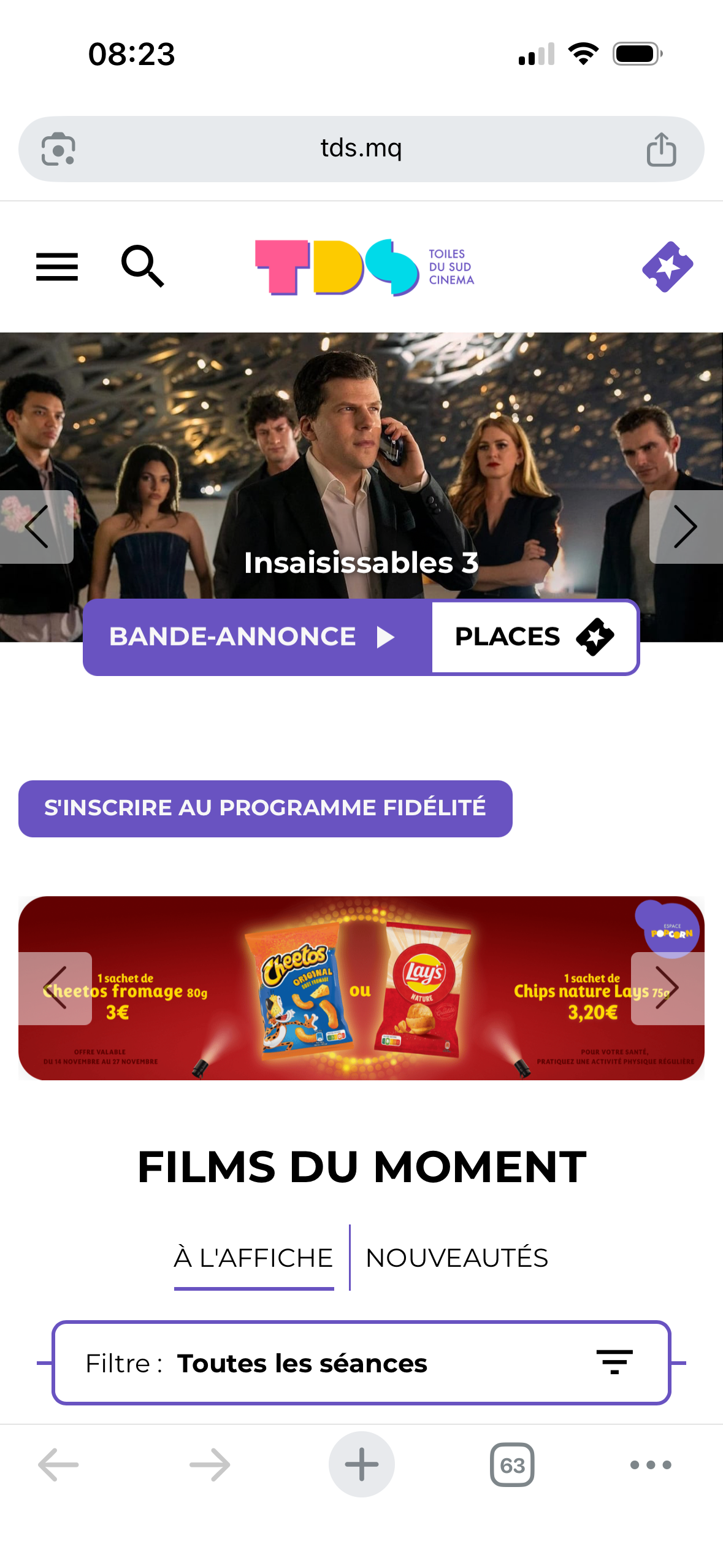Open Lens search in the address bar
The image size is (723, 1568).
[58, 149]
